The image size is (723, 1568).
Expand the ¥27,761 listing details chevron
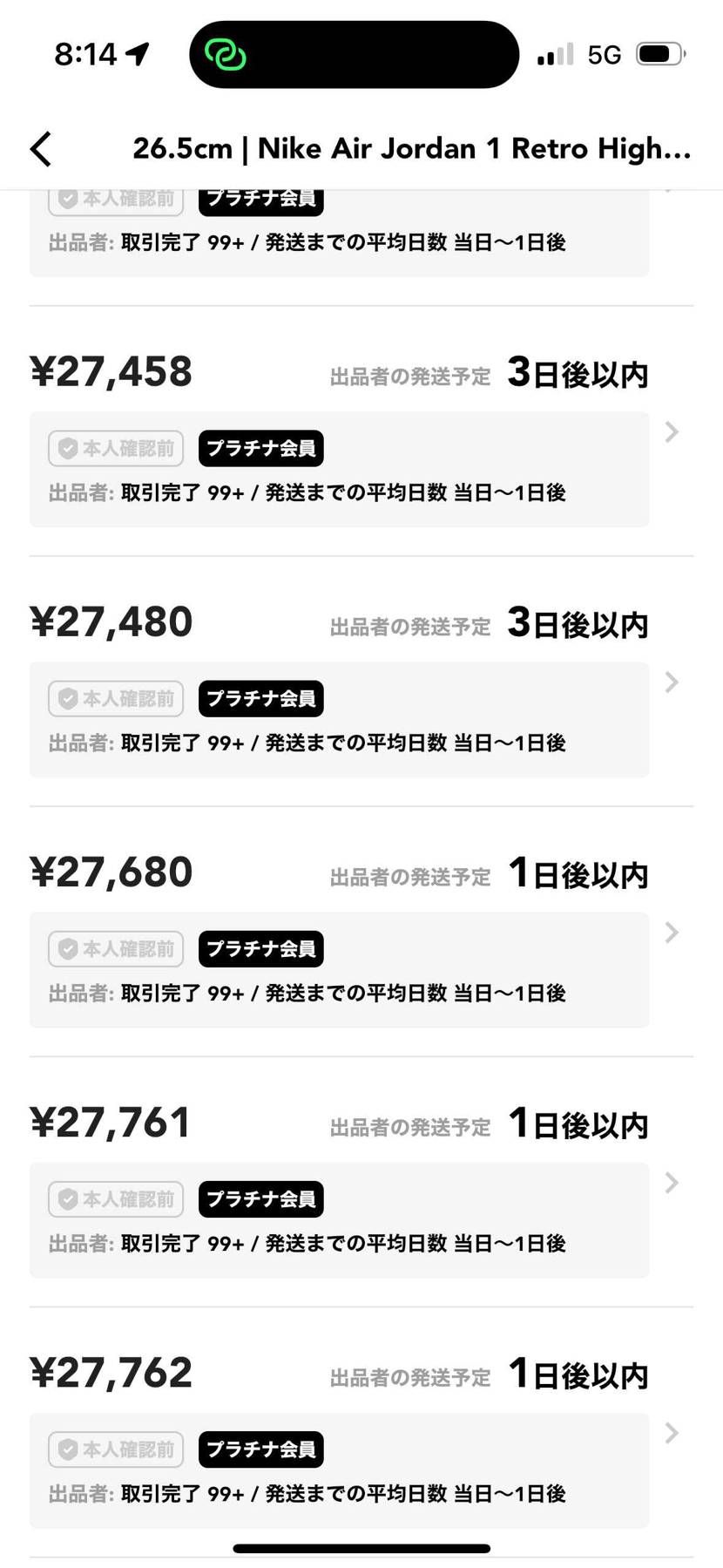pos(671,1183)
